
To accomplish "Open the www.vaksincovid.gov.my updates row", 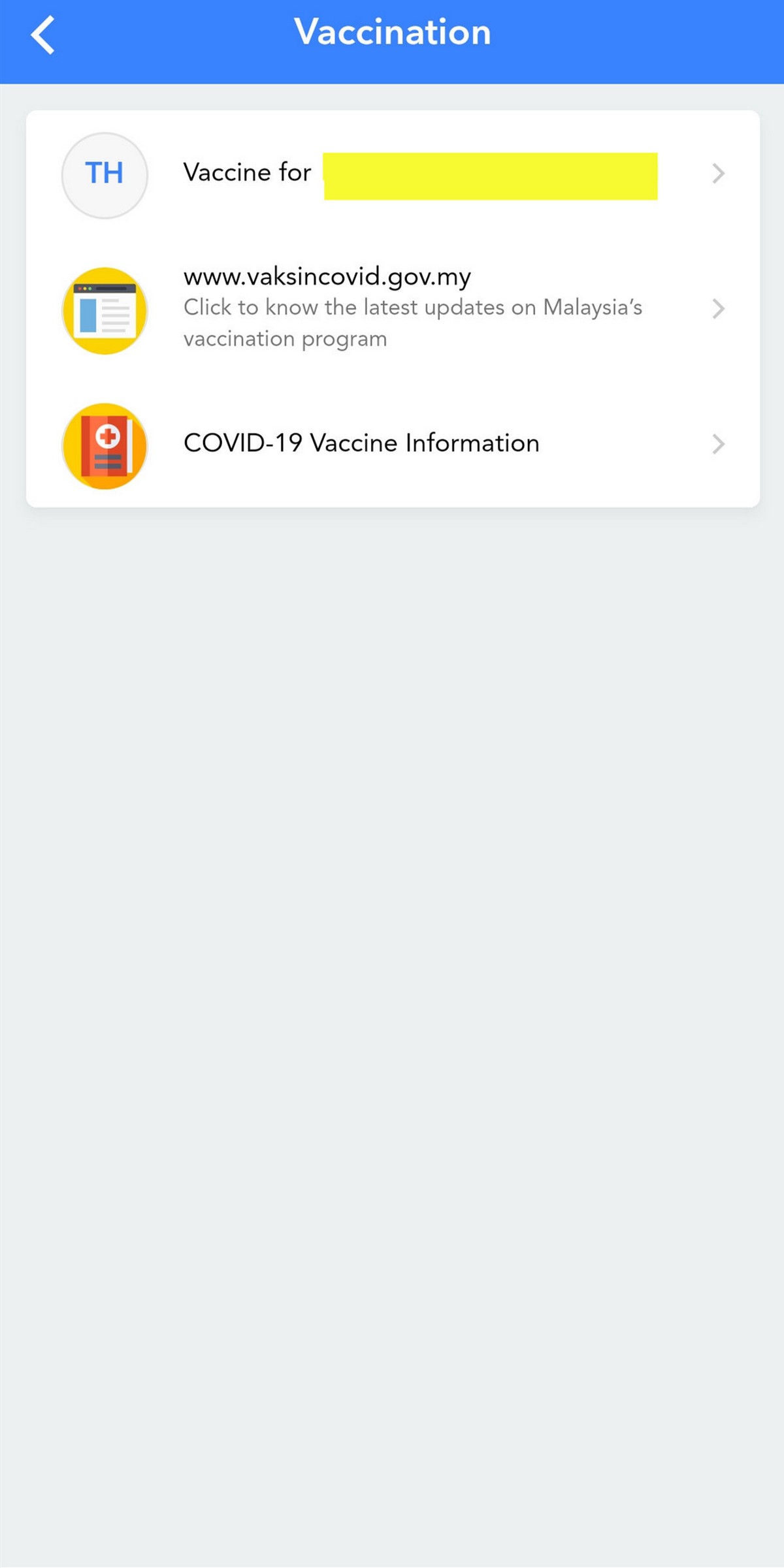I will pos(393,309).
